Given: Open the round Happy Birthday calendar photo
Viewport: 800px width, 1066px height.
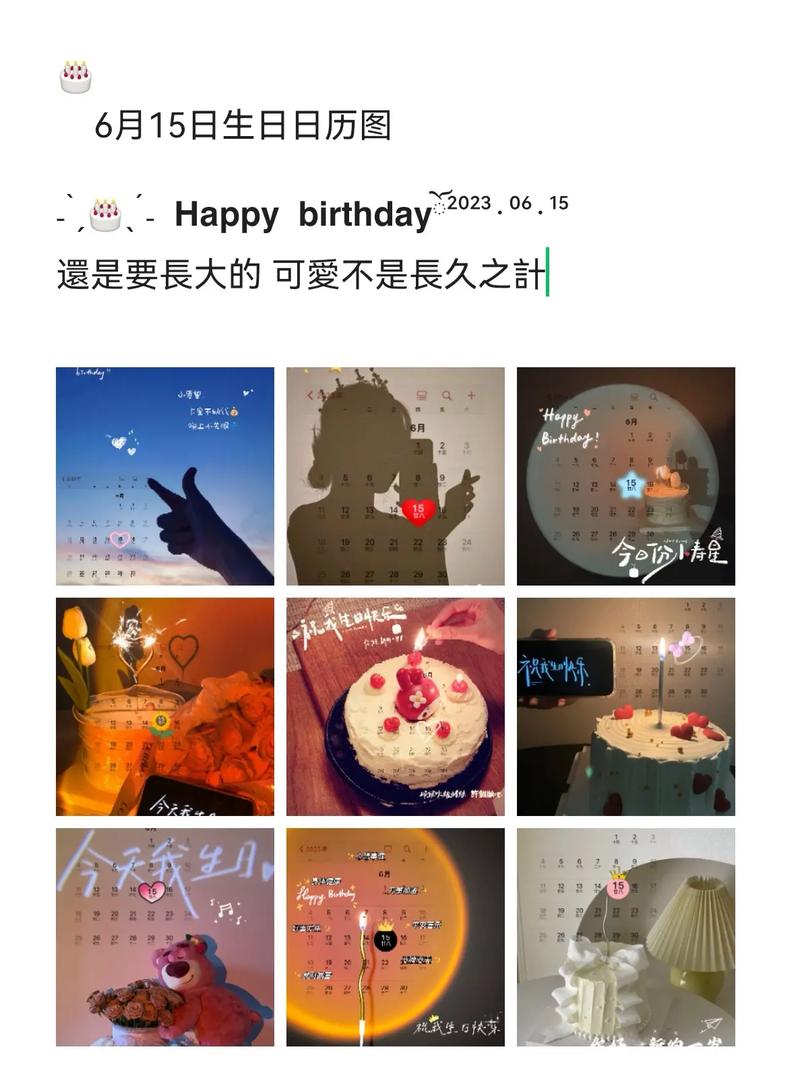Looking at the screenshot, I should point(625,476).
